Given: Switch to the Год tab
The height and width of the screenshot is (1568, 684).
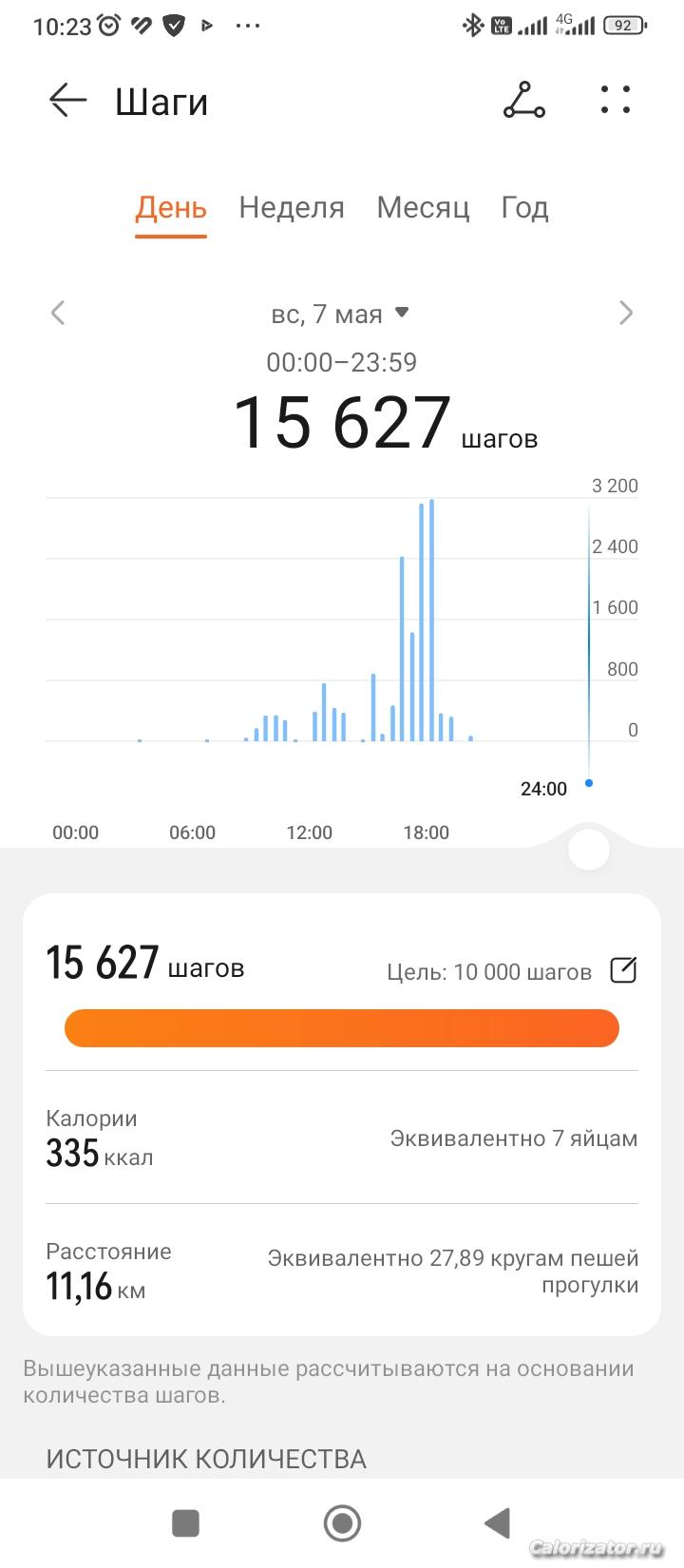Looking at the screenshot, I should tap(524, 207).
